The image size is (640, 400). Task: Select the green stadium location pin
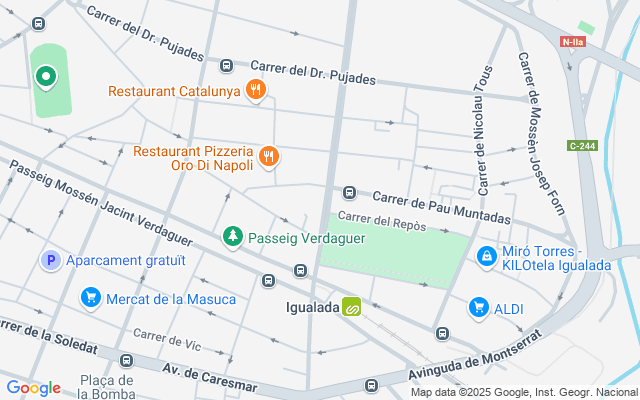pos(46,76)
